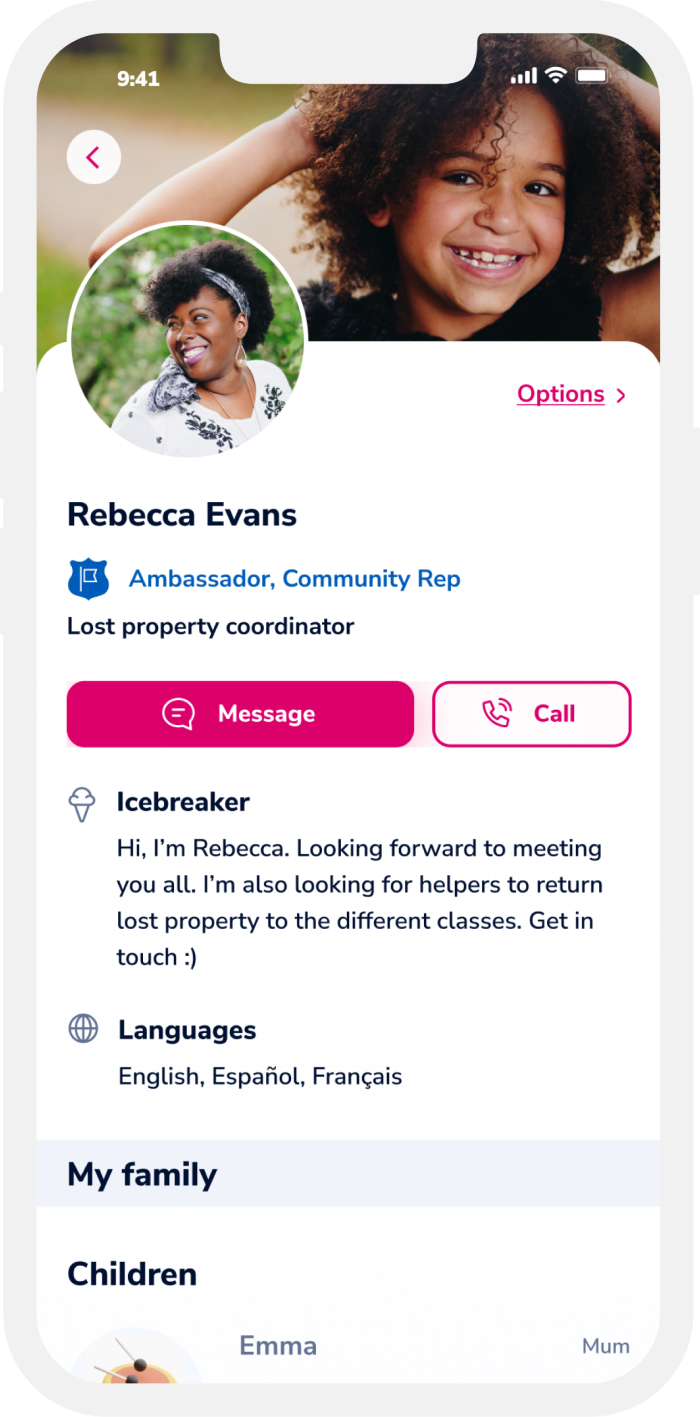This screenshot has height=1417, width=700.
Task: Message Rebecca Evans
Action: point(240,714)
